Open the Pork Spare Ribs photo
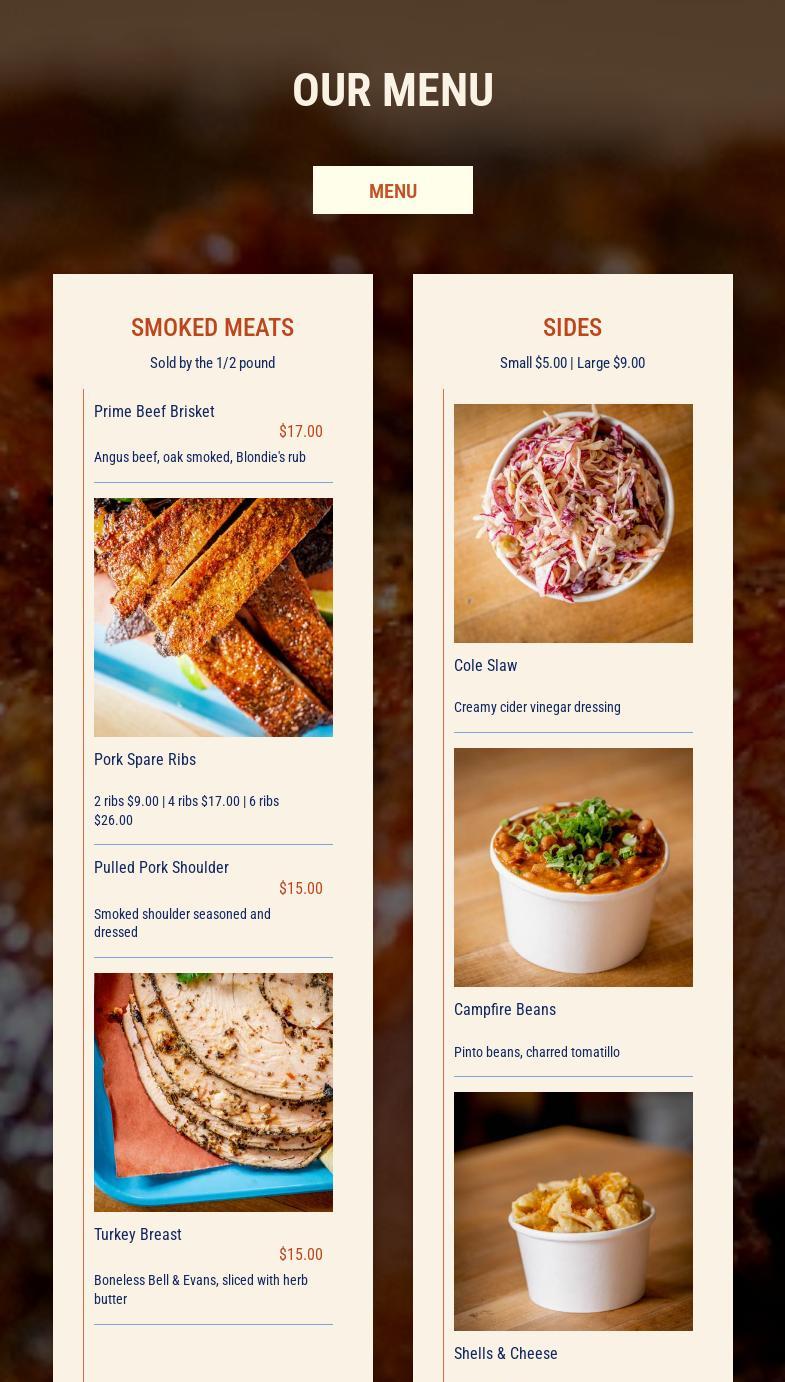The width and height of the screenshot is (785, 1382). click(213, 617)
